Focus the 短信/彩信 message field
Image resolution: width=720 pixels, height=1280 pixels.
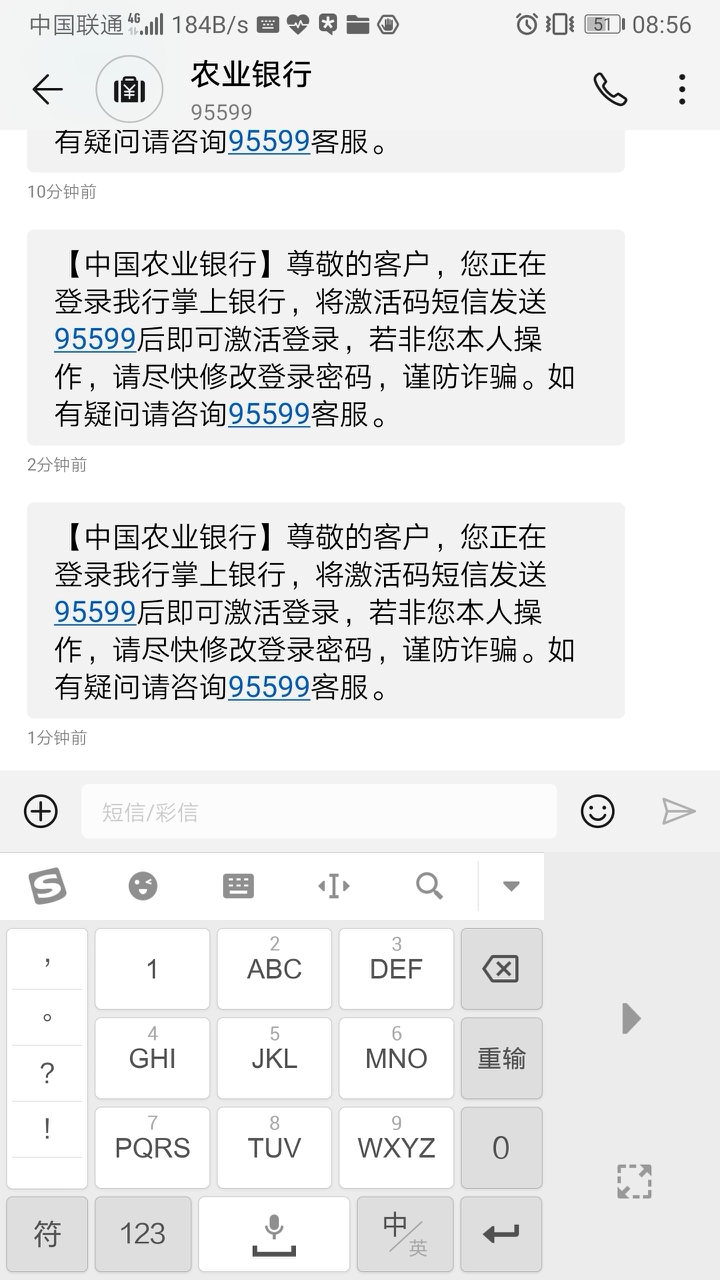[x=318, y=811]
